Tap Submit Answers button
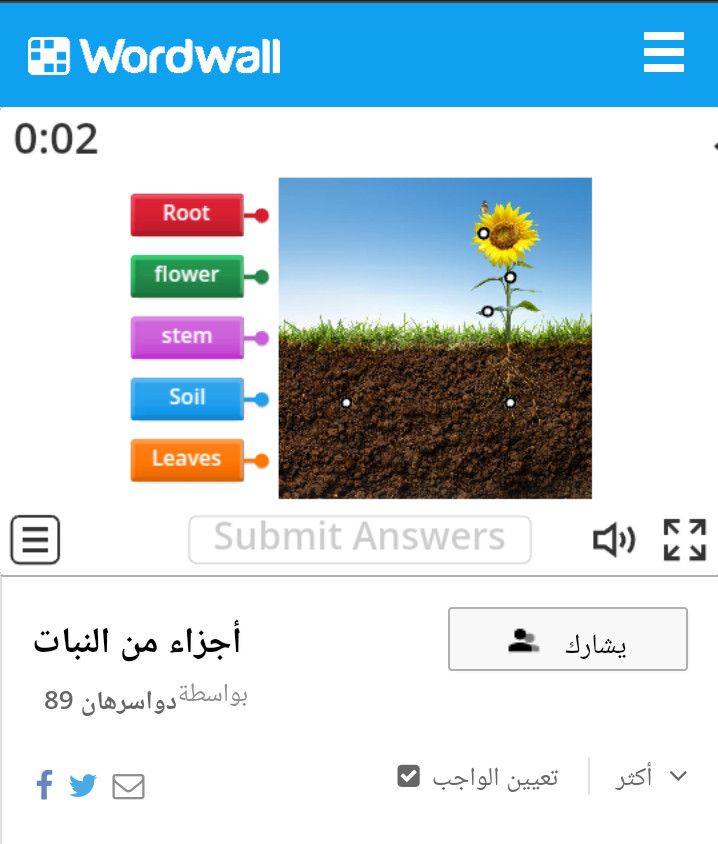The height and width of the screenshot is (844, 718). (x=360, y=539)
